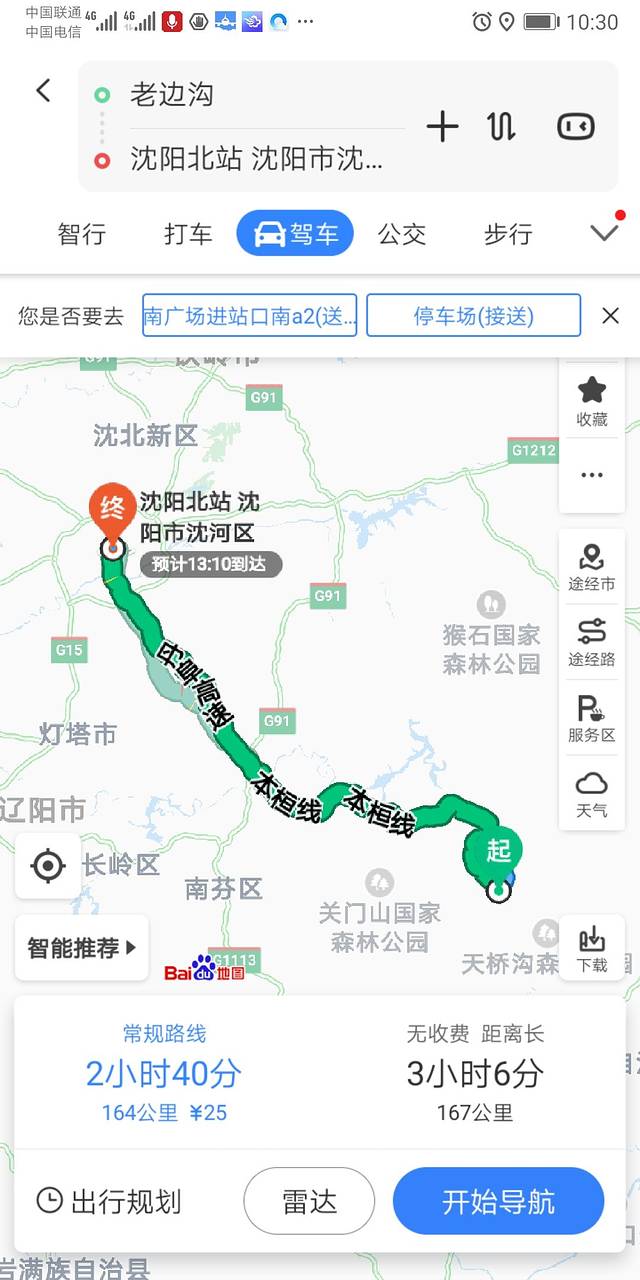Expand more travel modes chevron
The width and height of the screenshot is (640, 1280).
[x=605, y=233]
